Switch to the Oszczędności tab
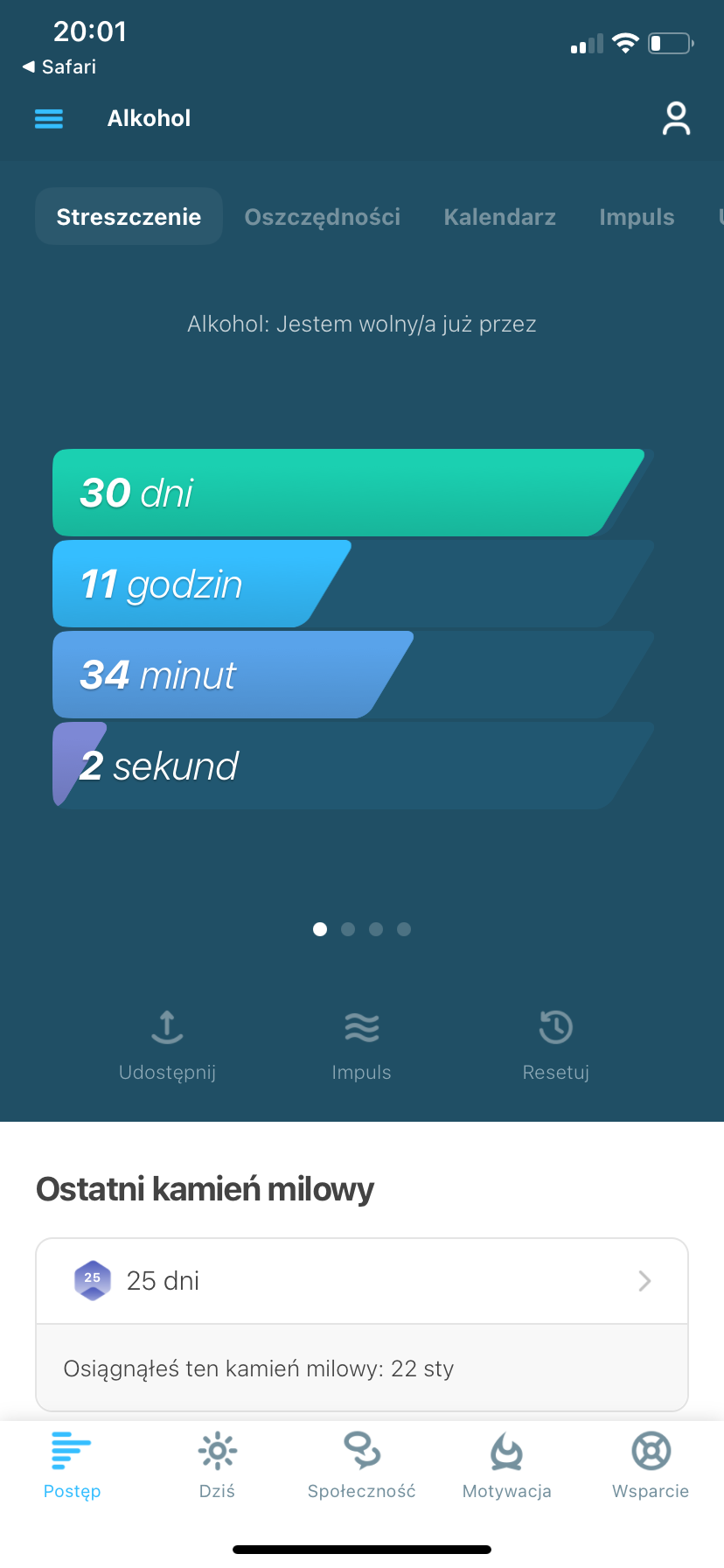 click(322, 216)
